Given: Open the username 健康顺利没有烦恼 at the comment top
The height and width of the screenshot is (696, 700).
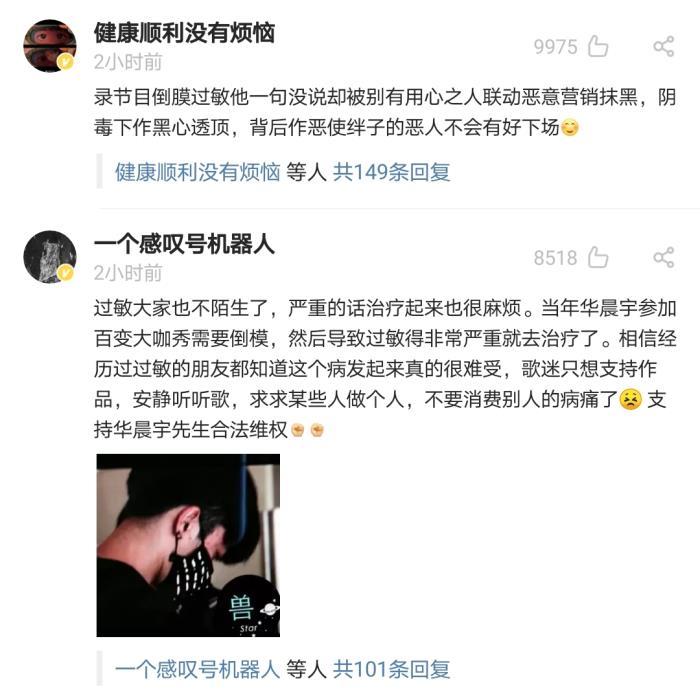Looking at the screenshot, I should [x=184, y=33].
